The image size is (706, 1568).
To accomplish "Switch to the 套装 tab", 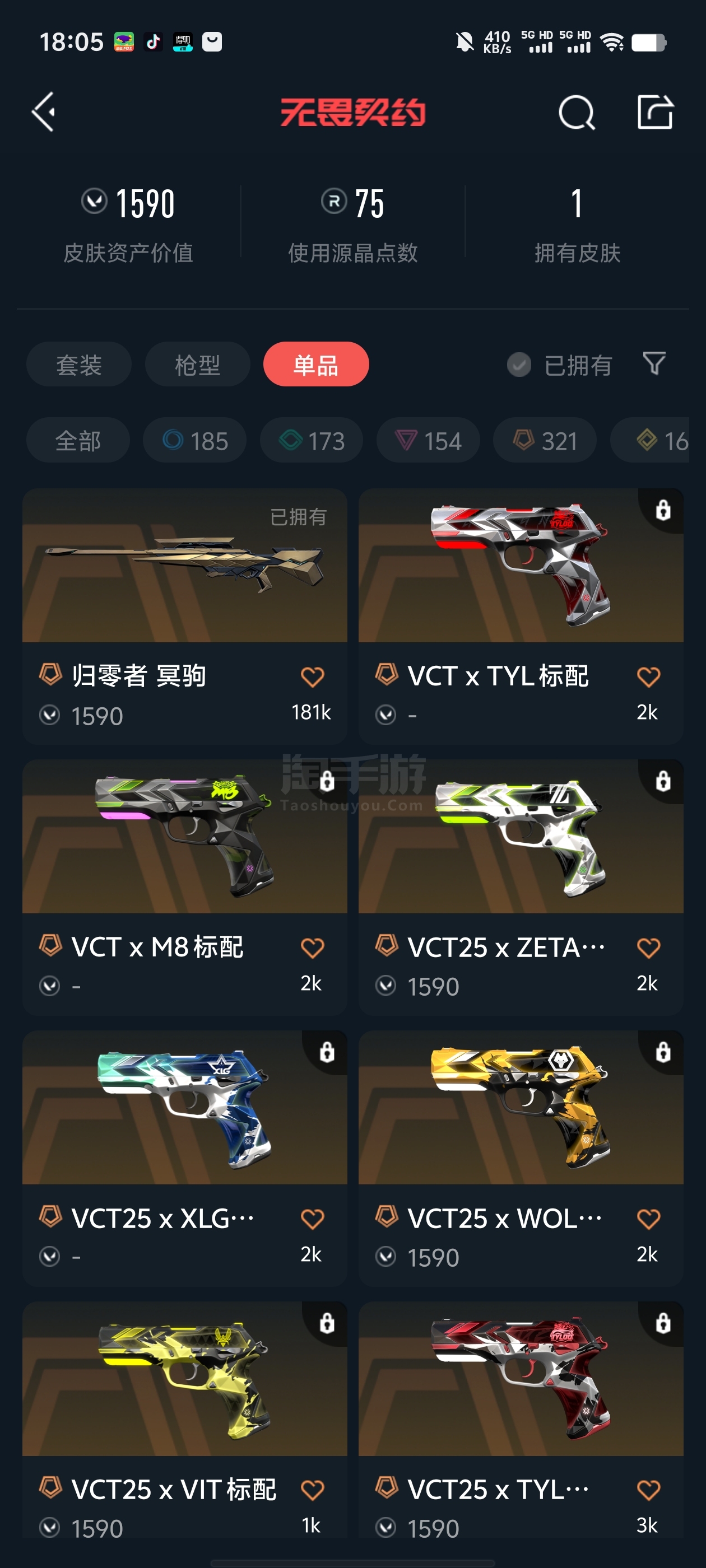I will tap(78, 365).
